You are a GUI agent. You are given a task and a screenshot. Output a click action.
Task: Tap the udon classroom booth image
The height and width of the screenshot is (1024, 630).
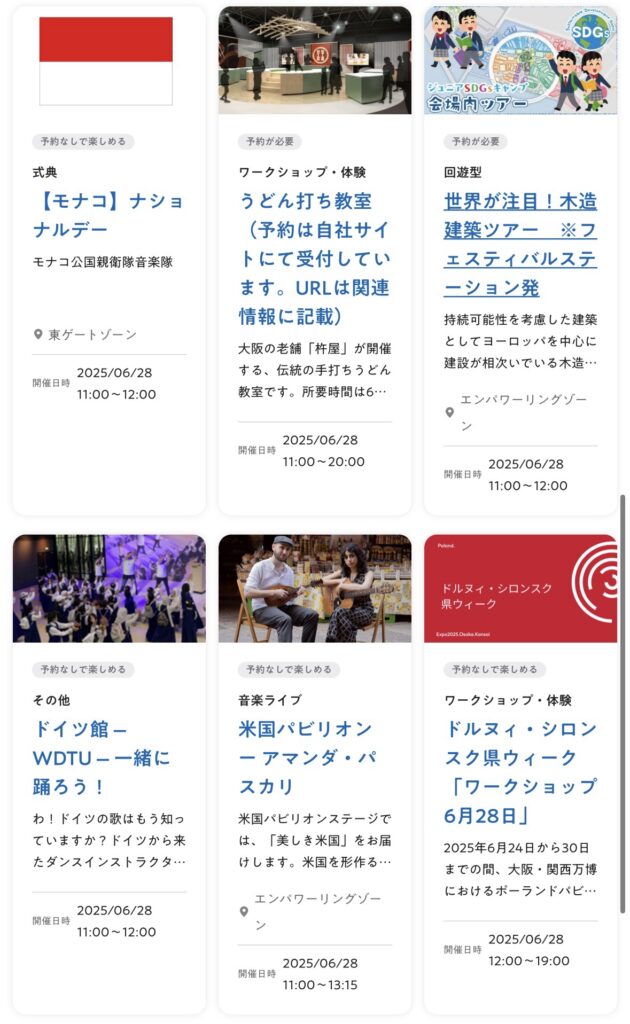(x=315, y=60)
